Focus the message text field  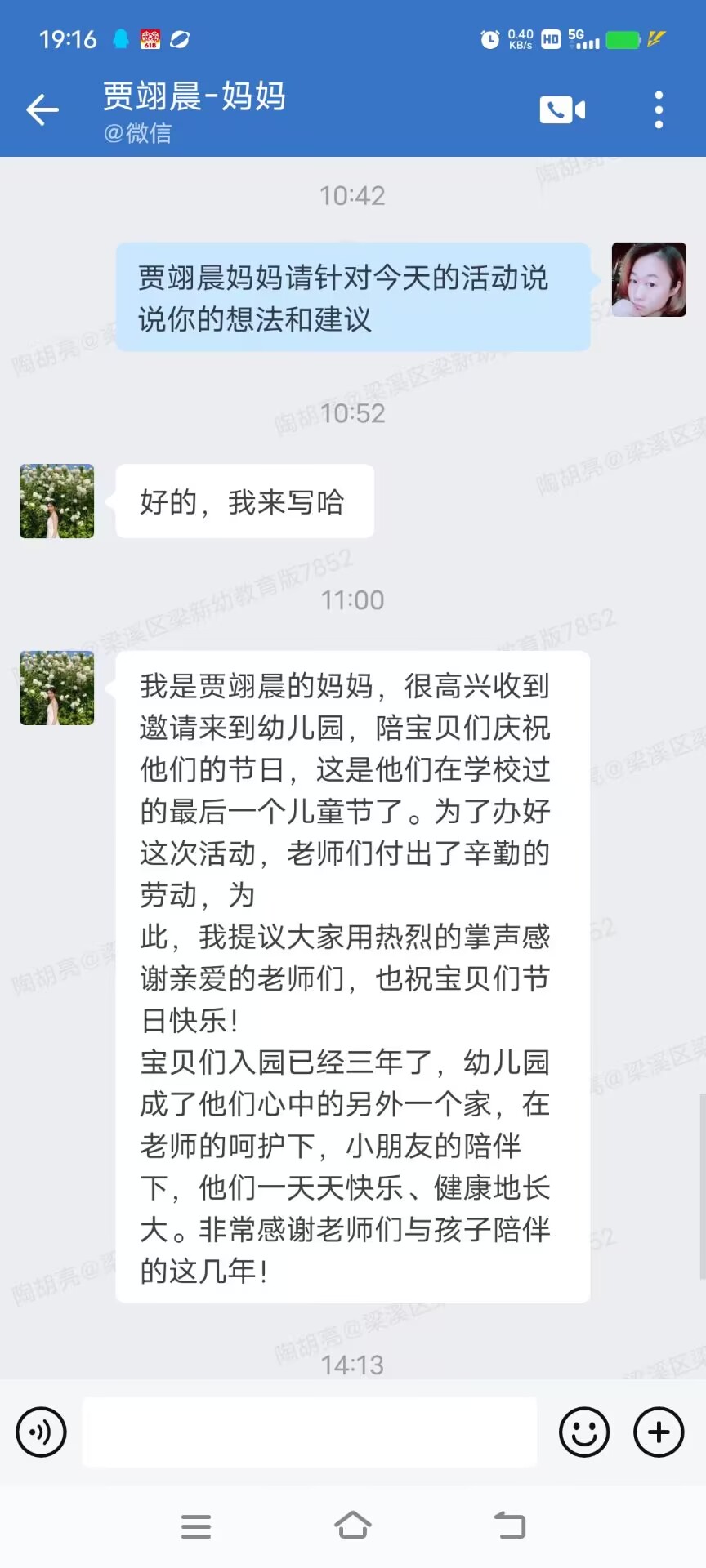click(x=310, y=1432)
